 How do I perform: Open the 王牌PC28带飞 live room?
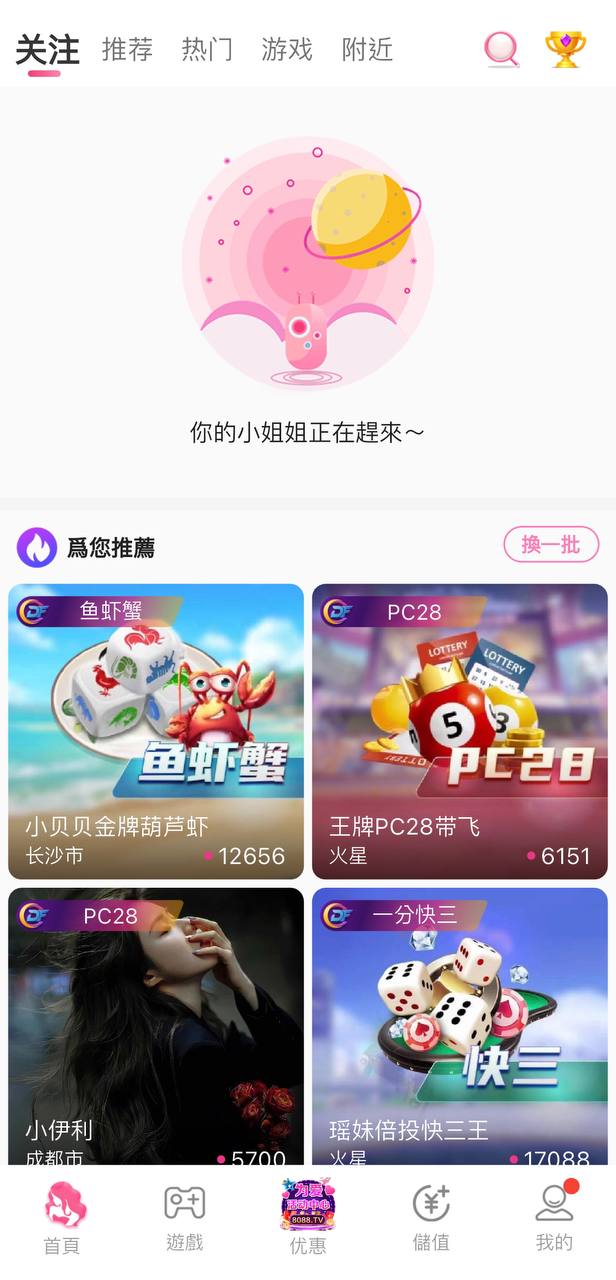pos(460,730)
